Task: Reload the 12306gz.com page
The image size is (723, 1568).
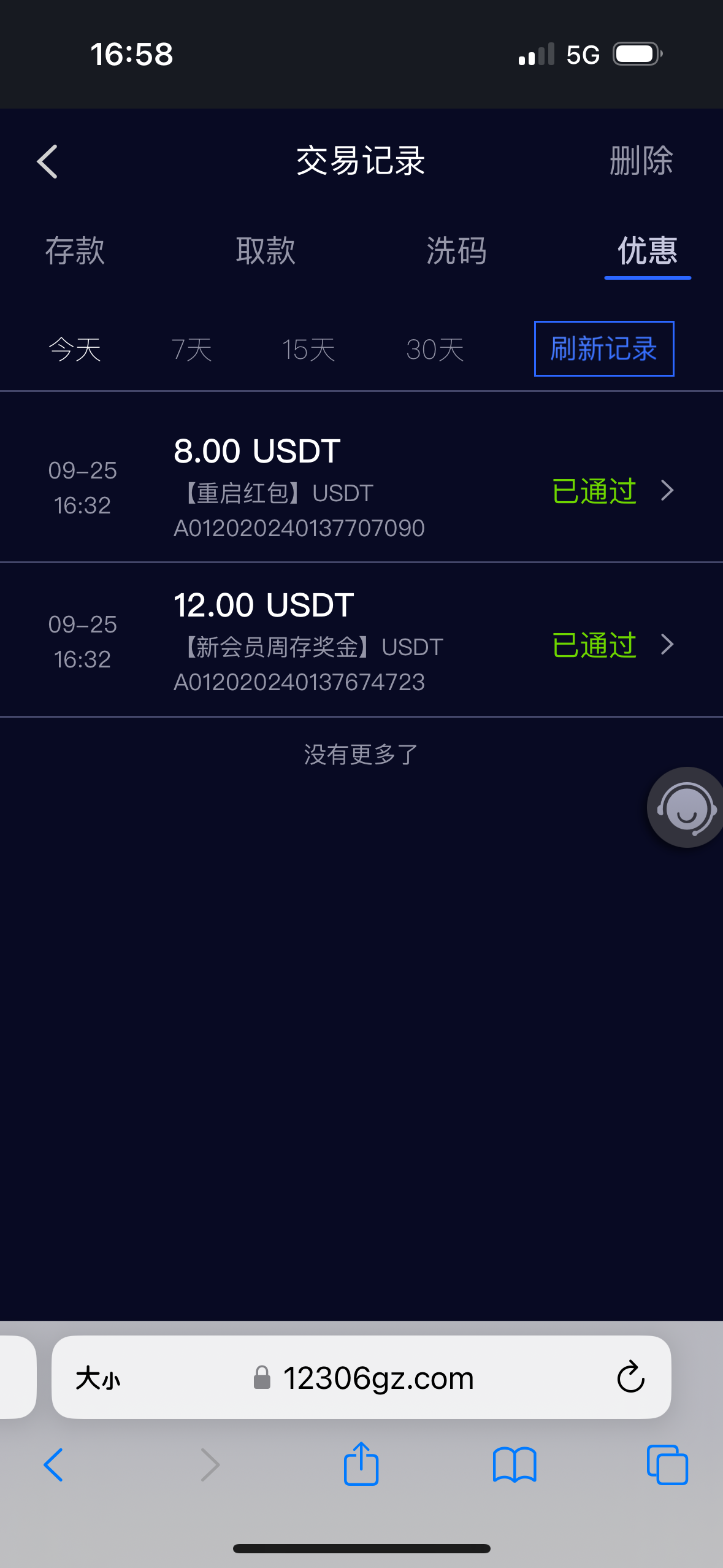Action: 630,1378
